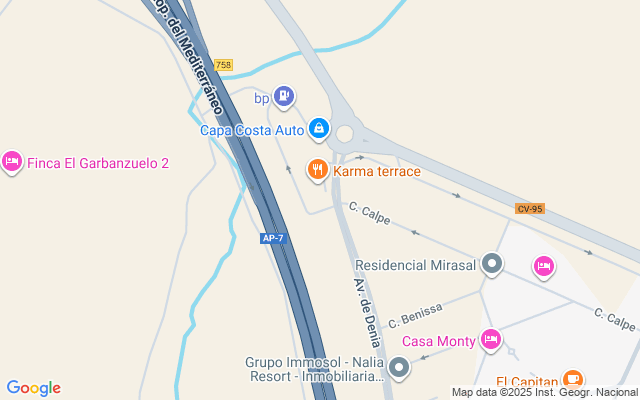Select the Capa Costa Auto marker
Viewport: 640px width, 400px height.
point(318,128)
